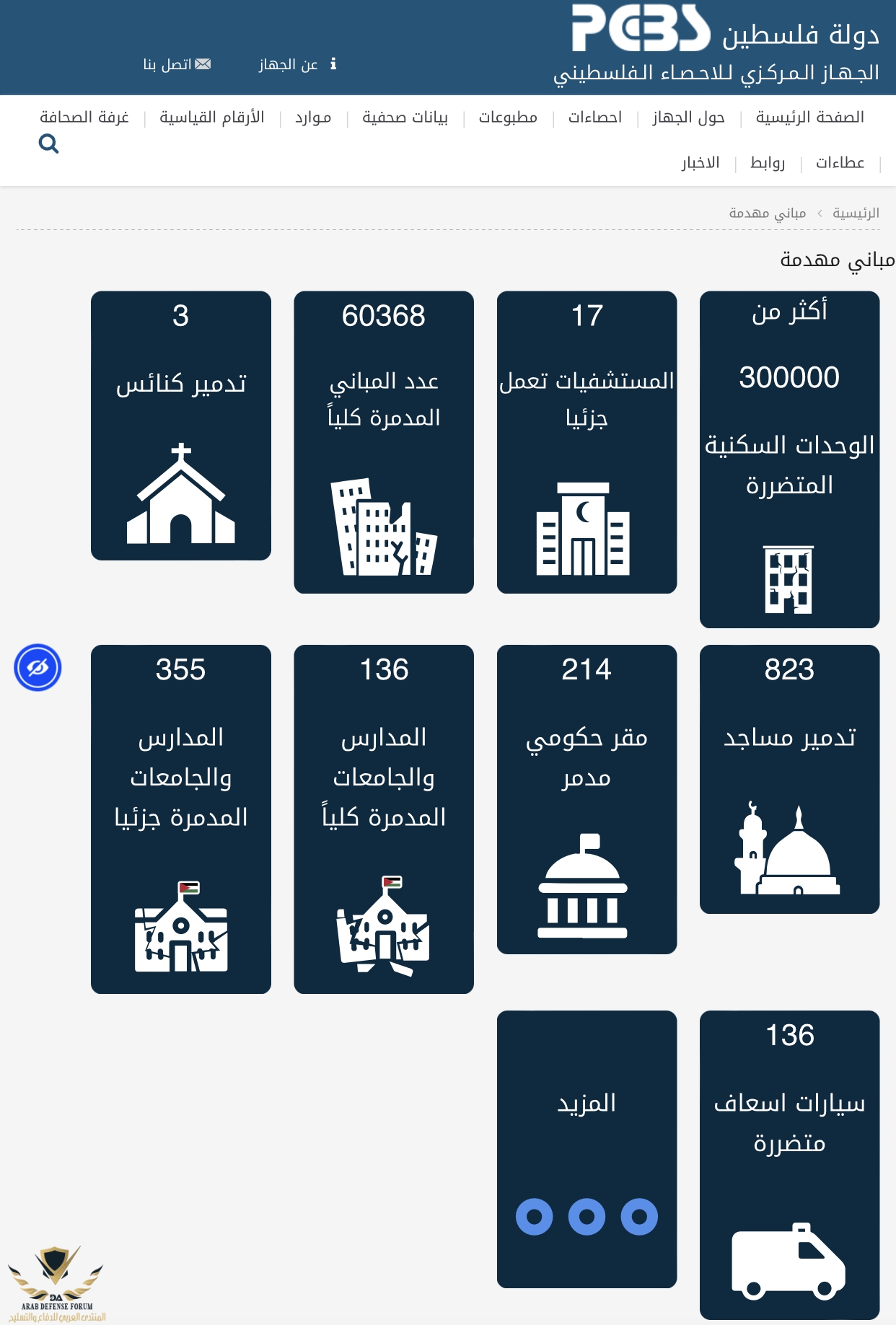Image resolution: width=896 pixels, height=1325 pixels.
Task: Open غرفة الصحافة in the menu
Action: 84,118
